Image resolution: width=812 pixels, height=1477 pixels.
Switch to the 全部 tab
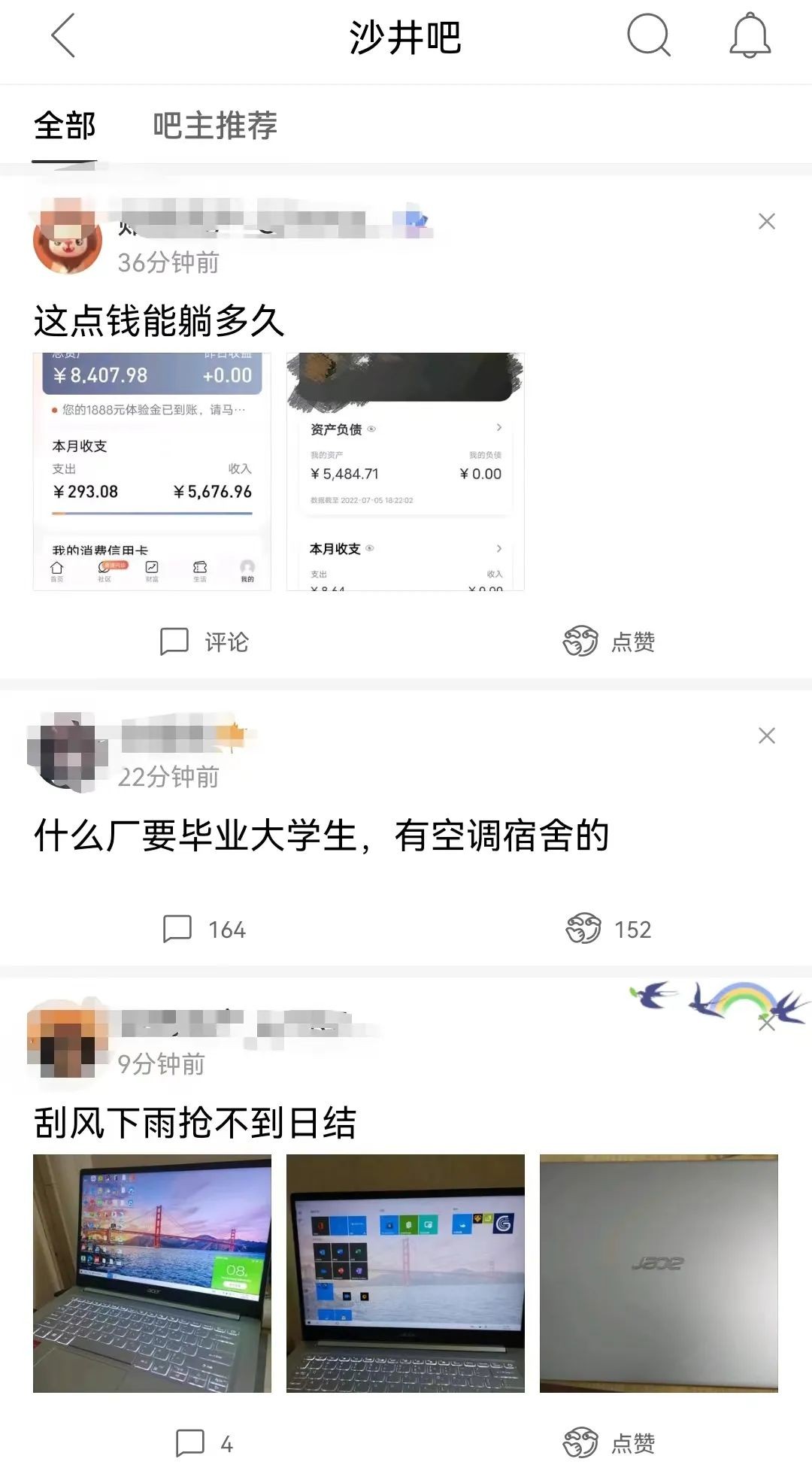tap(65, 126)
